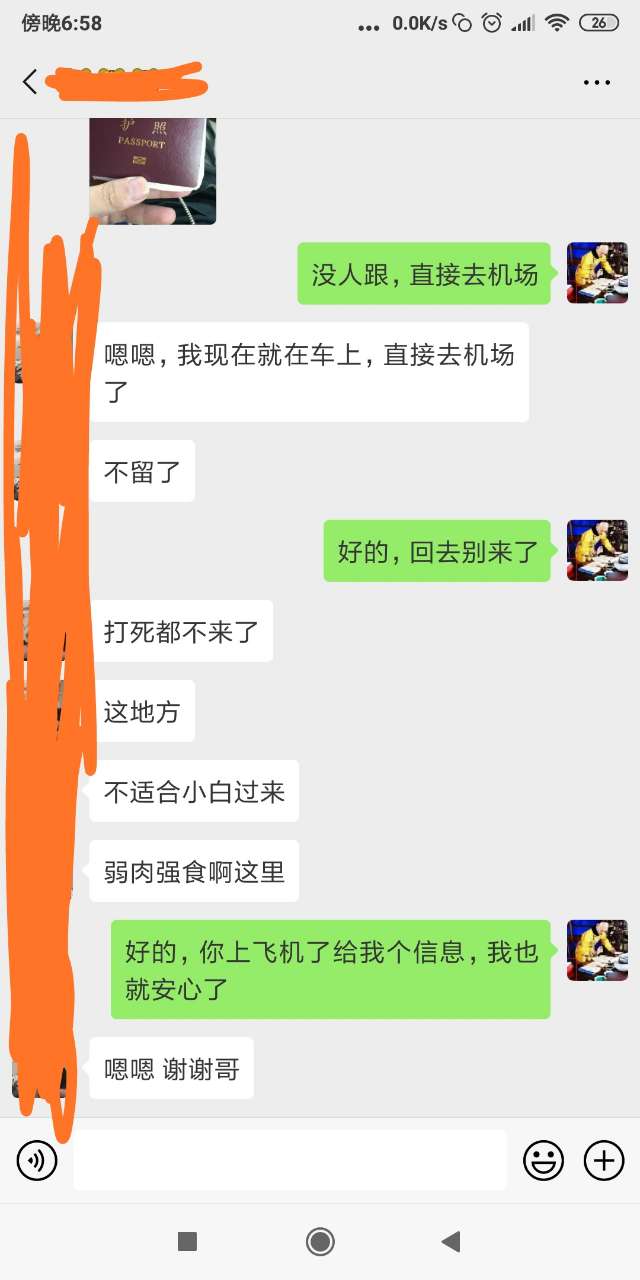Open the plus attachment menu

click(x=603, y=1161)
